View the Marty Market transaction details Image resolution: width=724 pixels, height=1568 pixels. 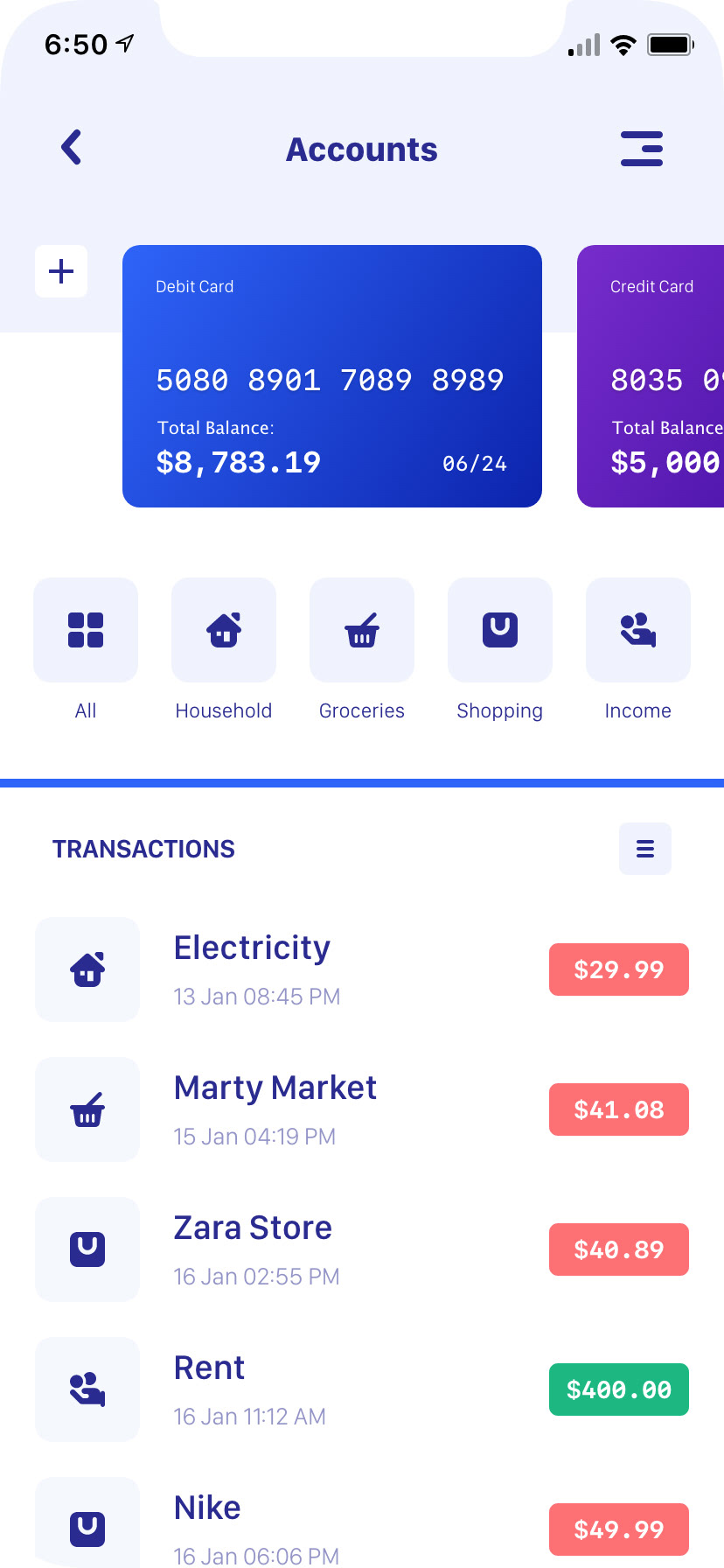coord(362,1109)
